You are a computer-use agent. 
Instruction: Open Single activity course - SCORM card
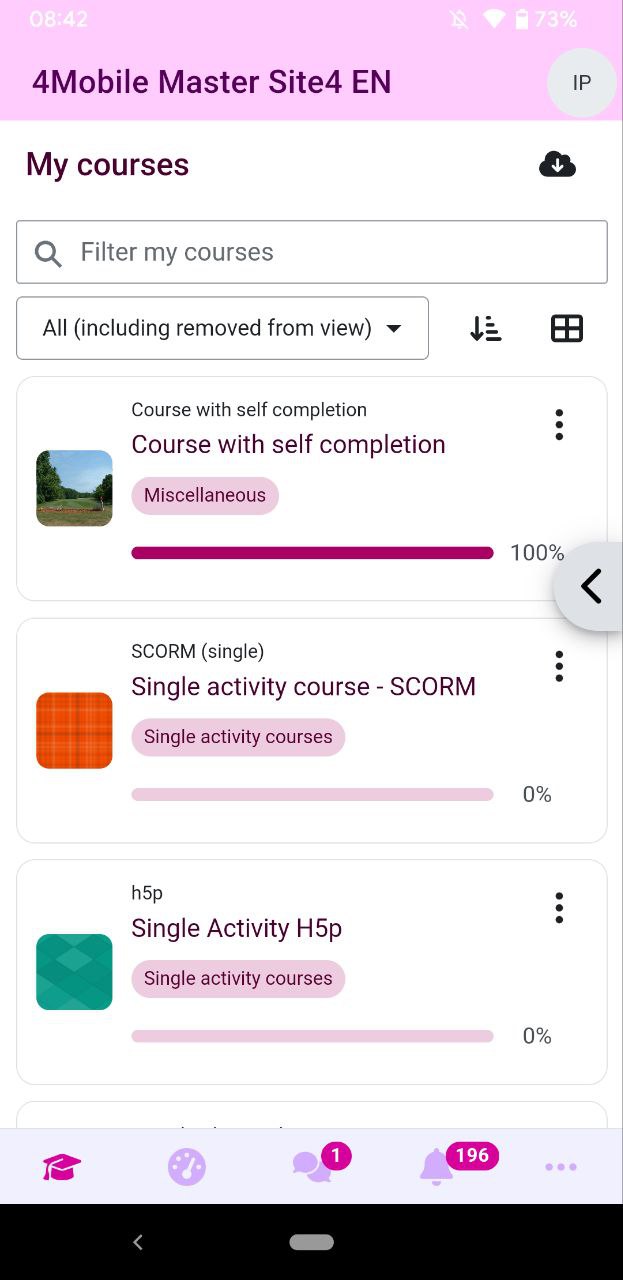click(x=312, y=730)
